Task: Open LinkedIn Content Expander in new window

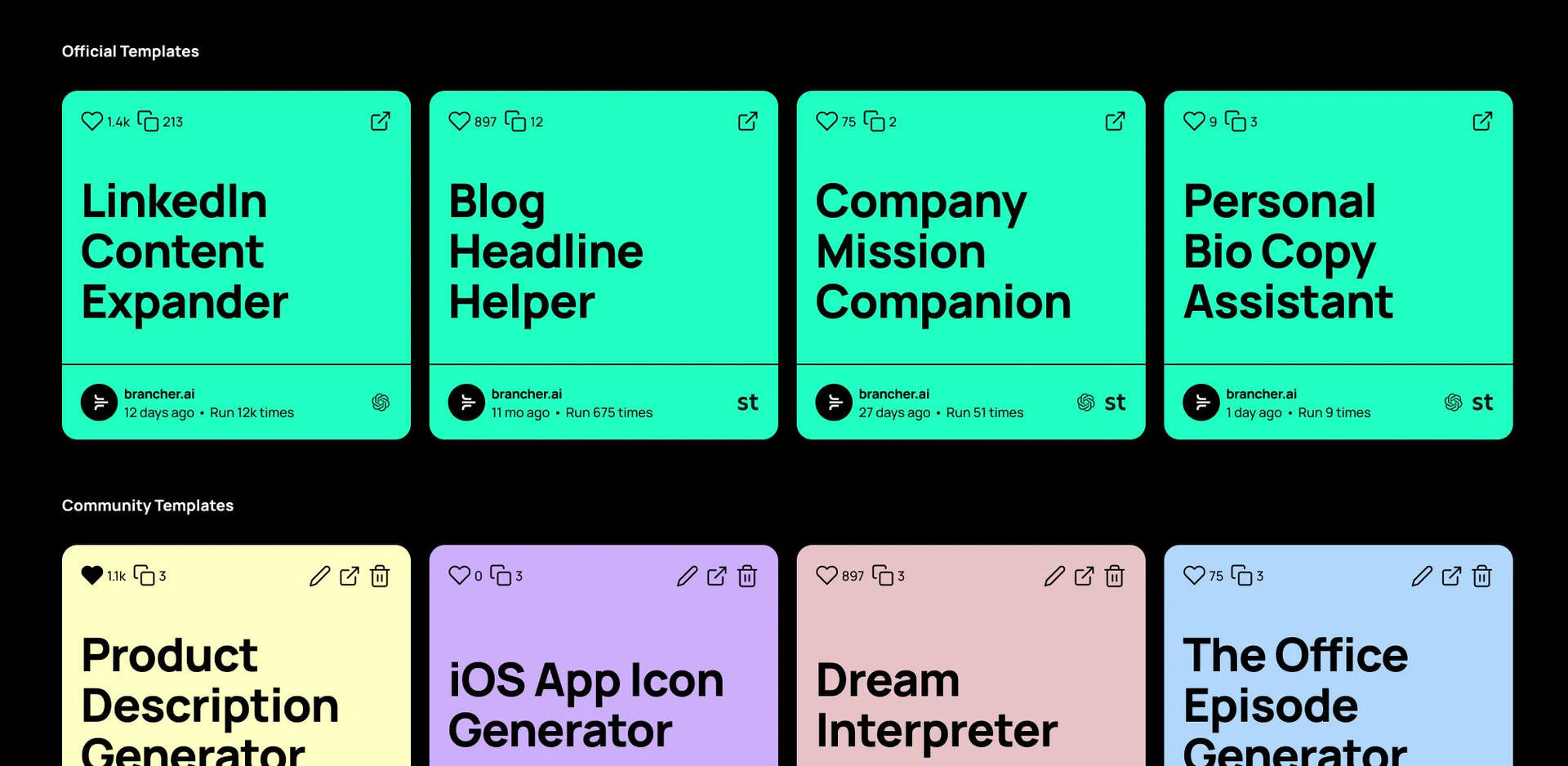Action: tap(381, 121)
